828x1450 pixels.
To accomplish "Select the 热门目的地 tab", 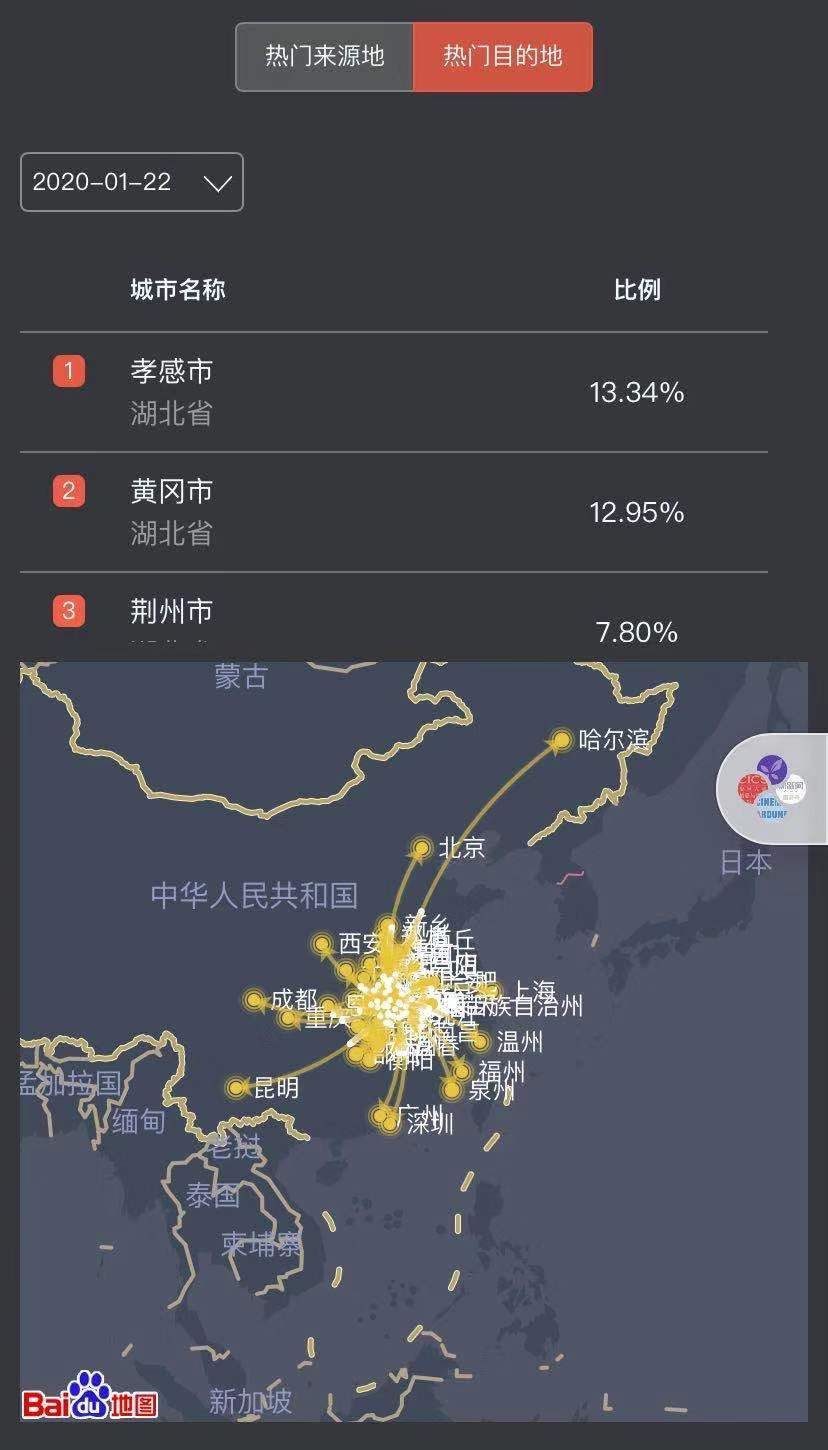I will (503, 57).
